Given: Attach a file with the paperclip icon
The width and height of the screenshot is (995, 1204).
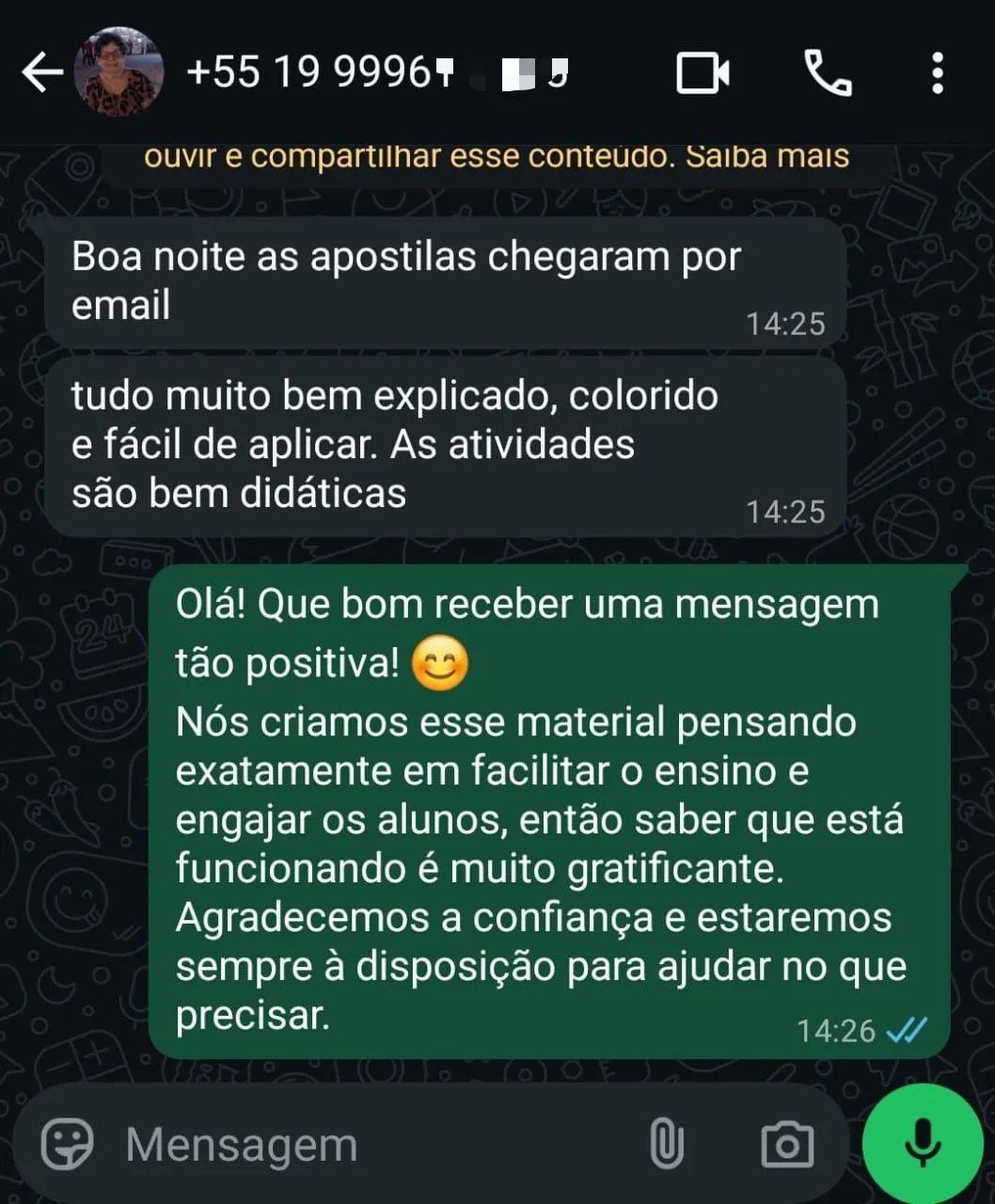Looking at the screenshot, I should [667, 1144].
